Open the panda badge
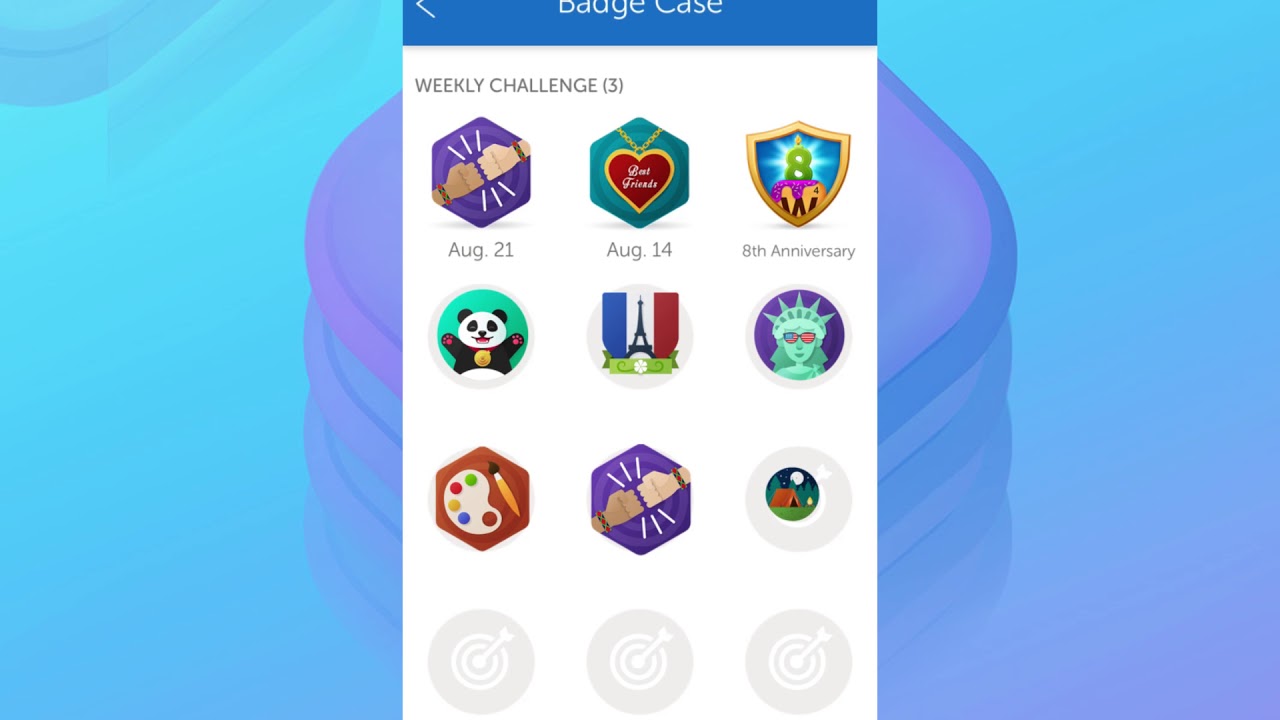This screenshot has width=1280, height=720. click(481, 335)
